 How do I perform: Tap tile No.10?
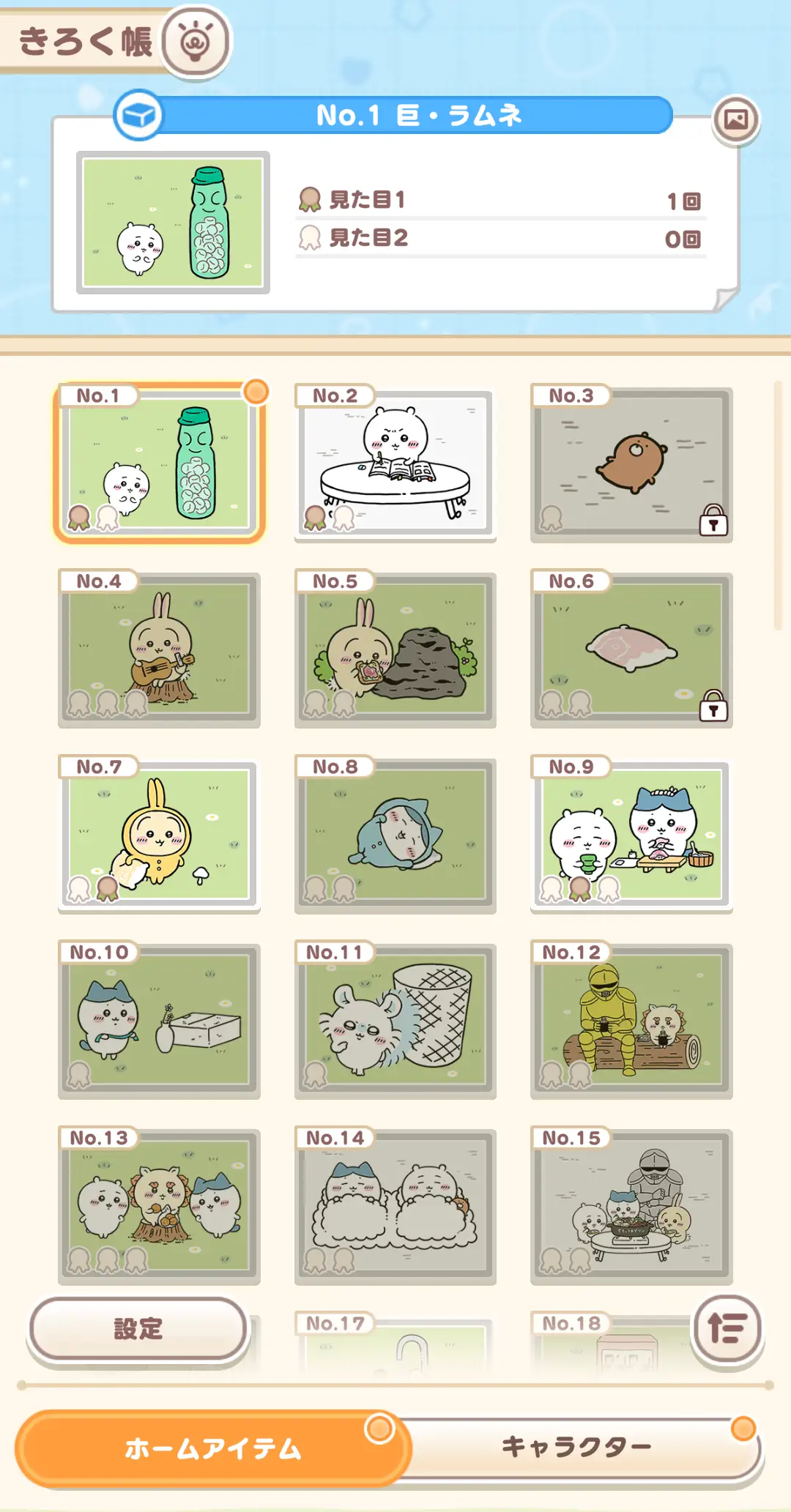tap(159, 1021)
